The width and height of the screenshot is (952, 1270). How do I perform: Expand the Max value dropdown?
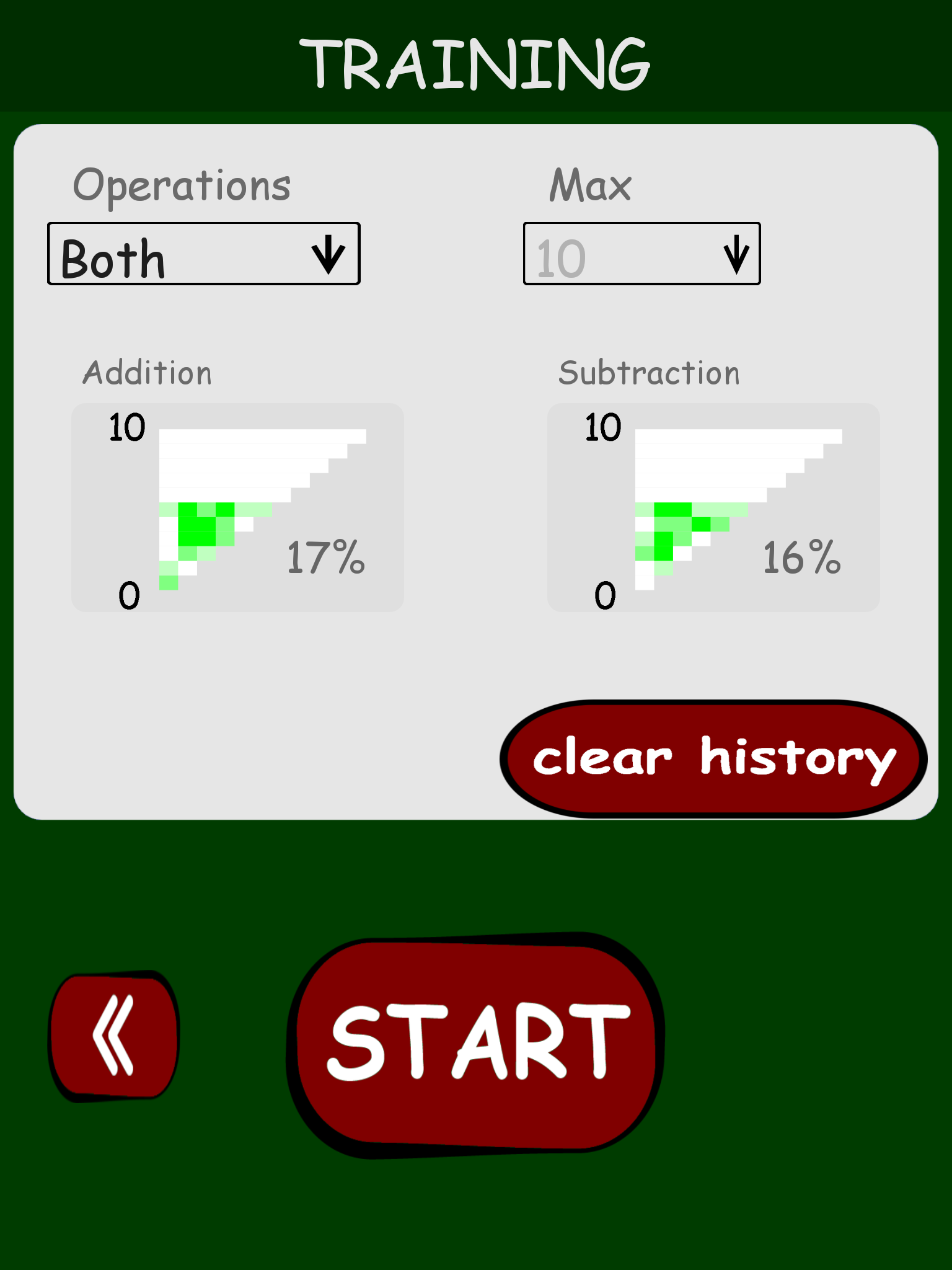coord(641,254)
